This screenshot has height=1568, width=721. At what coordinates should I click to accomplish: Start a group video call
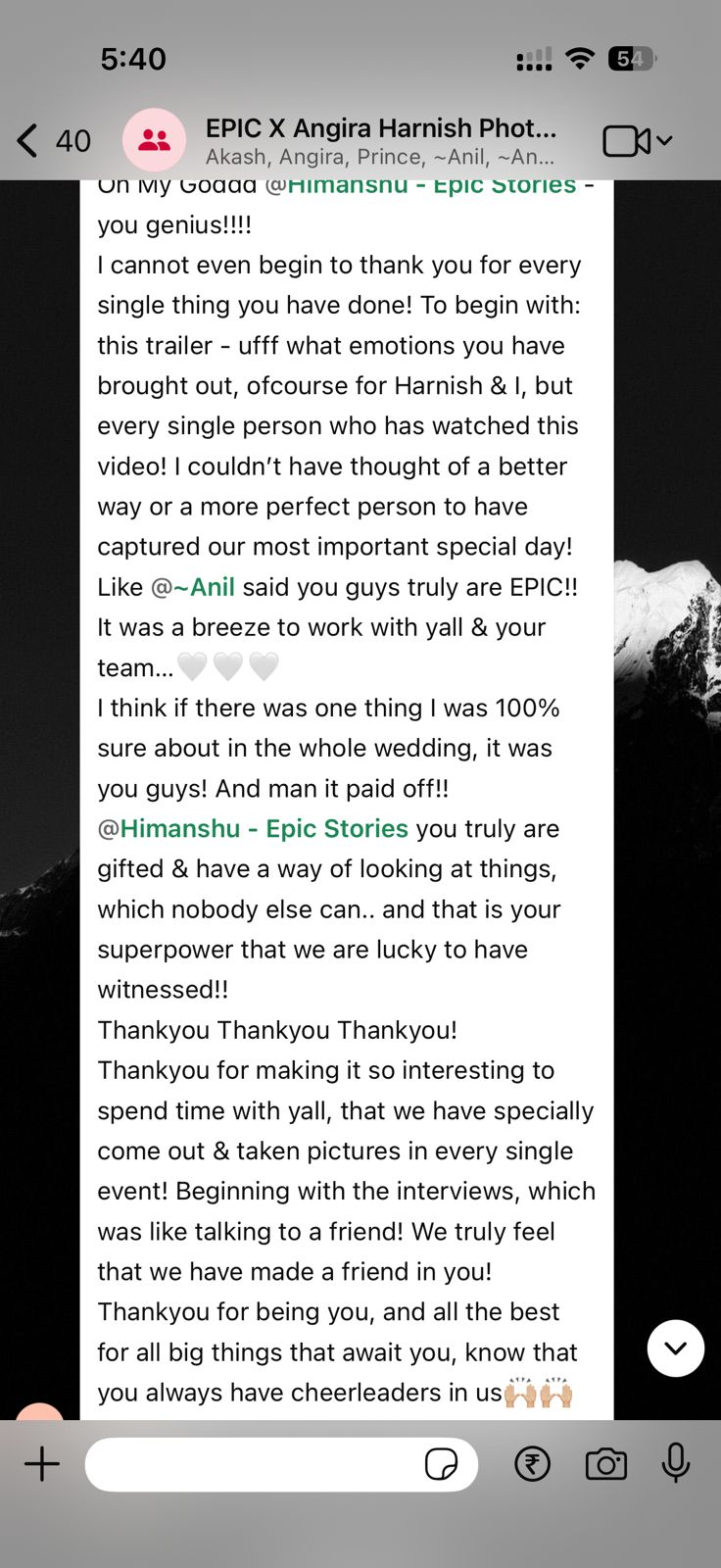pyautogui.click(x=627, y=141)
